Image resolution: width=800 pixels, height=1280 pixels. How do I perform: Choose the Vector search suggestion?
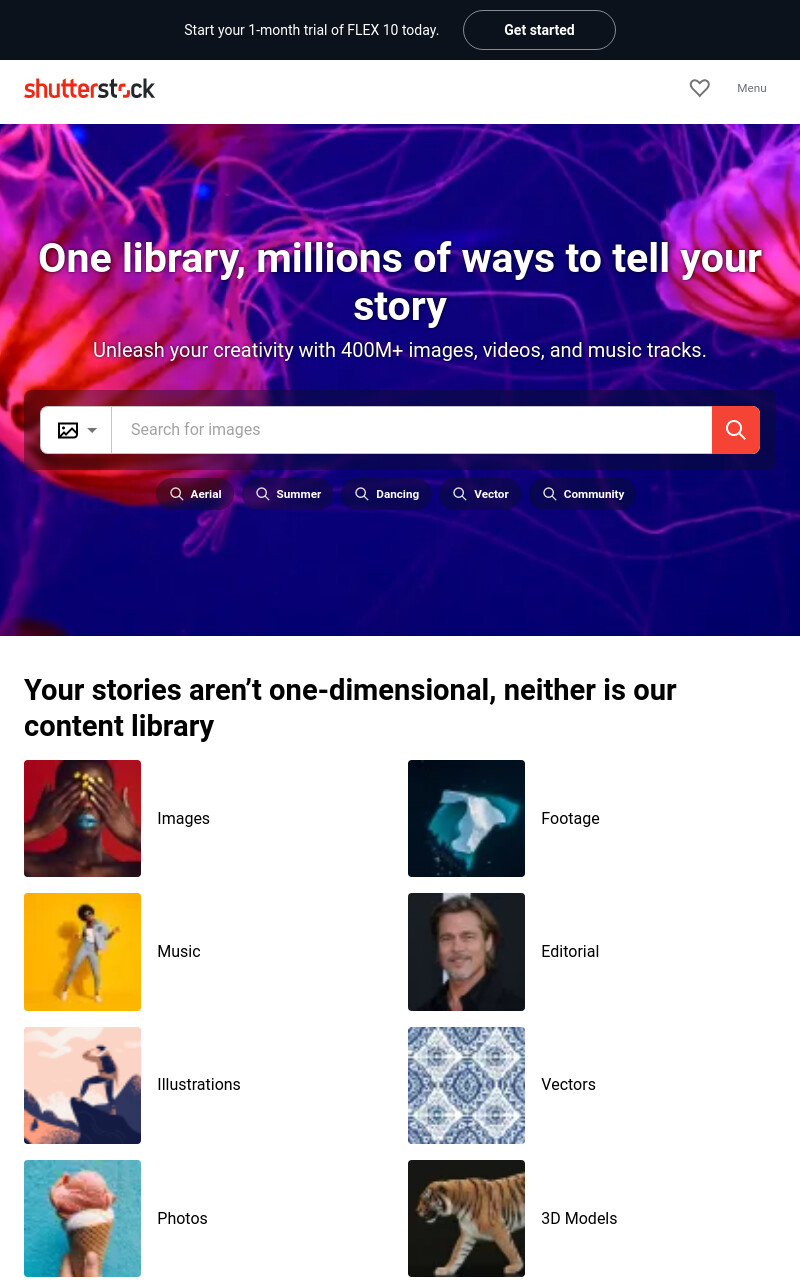tap(481, 494)
